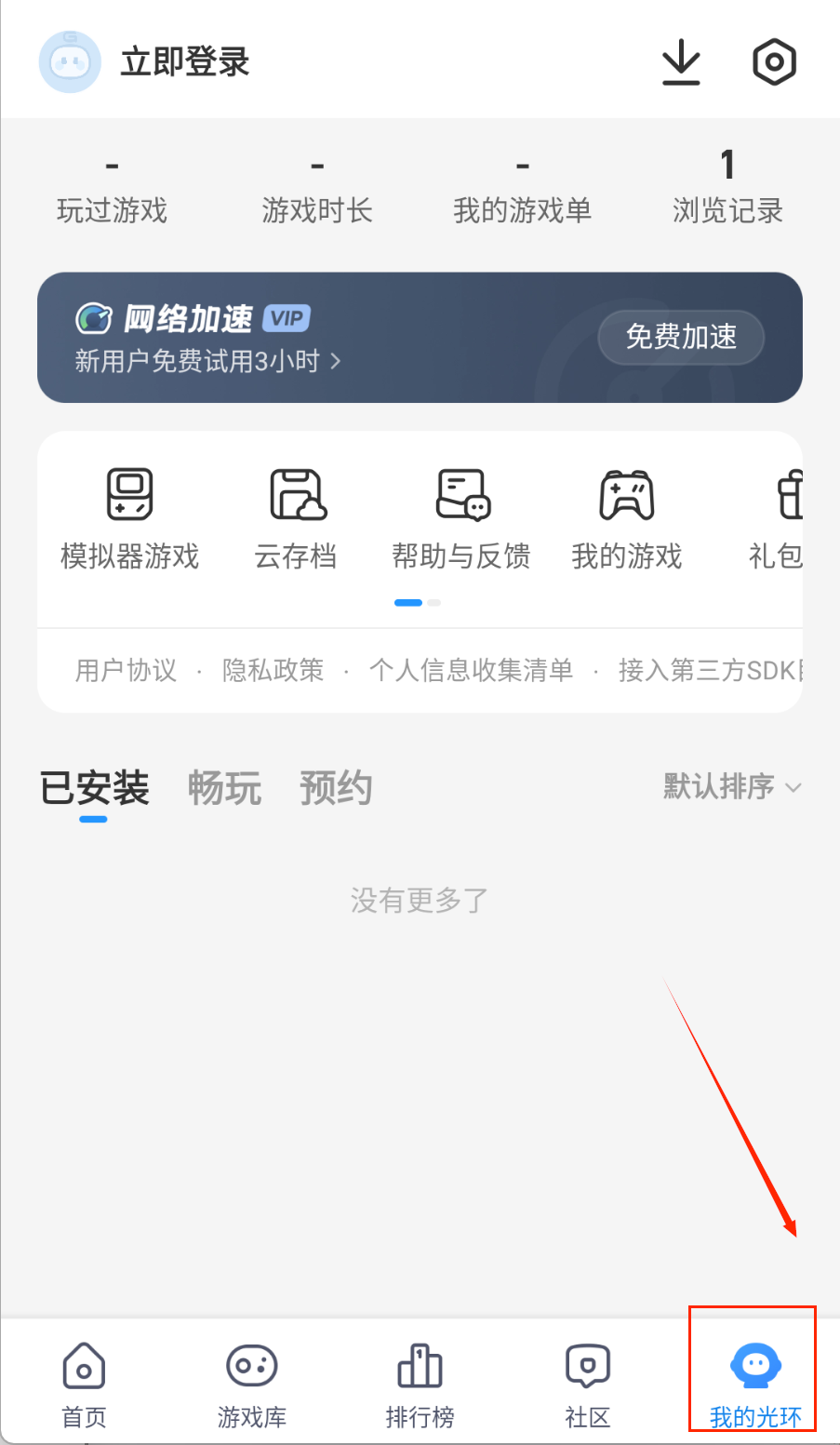Open the settings hexagon icon
Viewport: 840px width, 1445px height.
774,62
